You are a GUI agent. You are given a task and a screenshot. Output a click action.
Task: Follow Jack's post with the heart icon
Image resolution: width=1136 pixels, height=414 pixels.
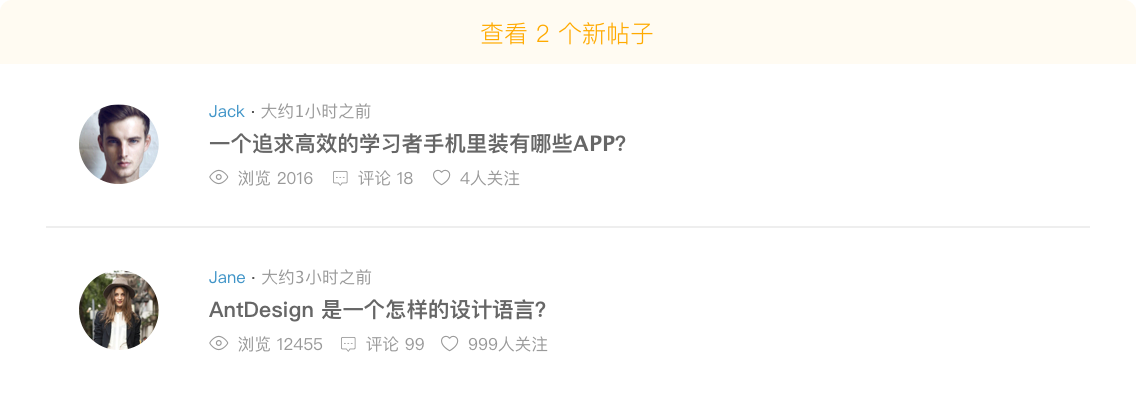click(x=441, y=178)
